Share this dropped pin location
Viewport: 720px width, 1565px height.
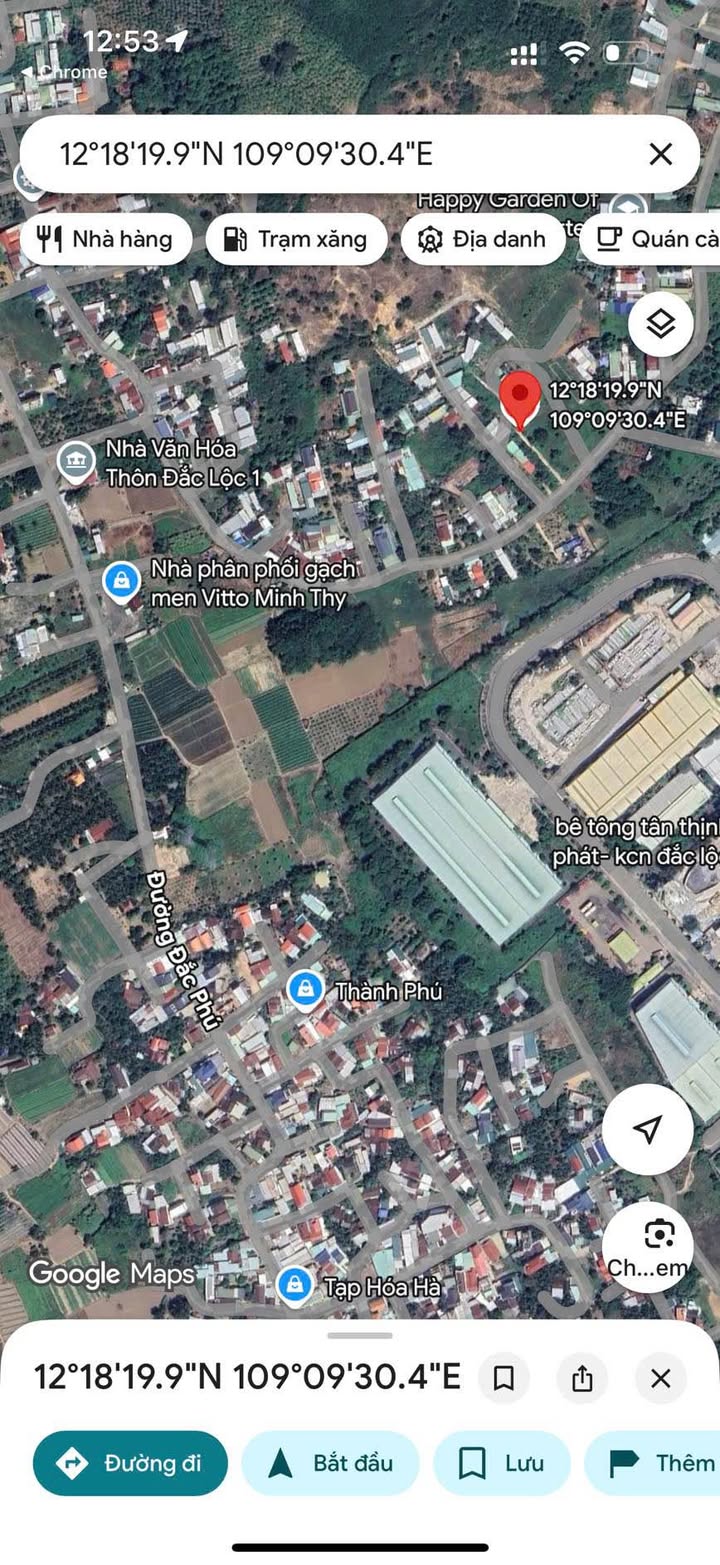pyautogui.click(x=582, y=1378)
